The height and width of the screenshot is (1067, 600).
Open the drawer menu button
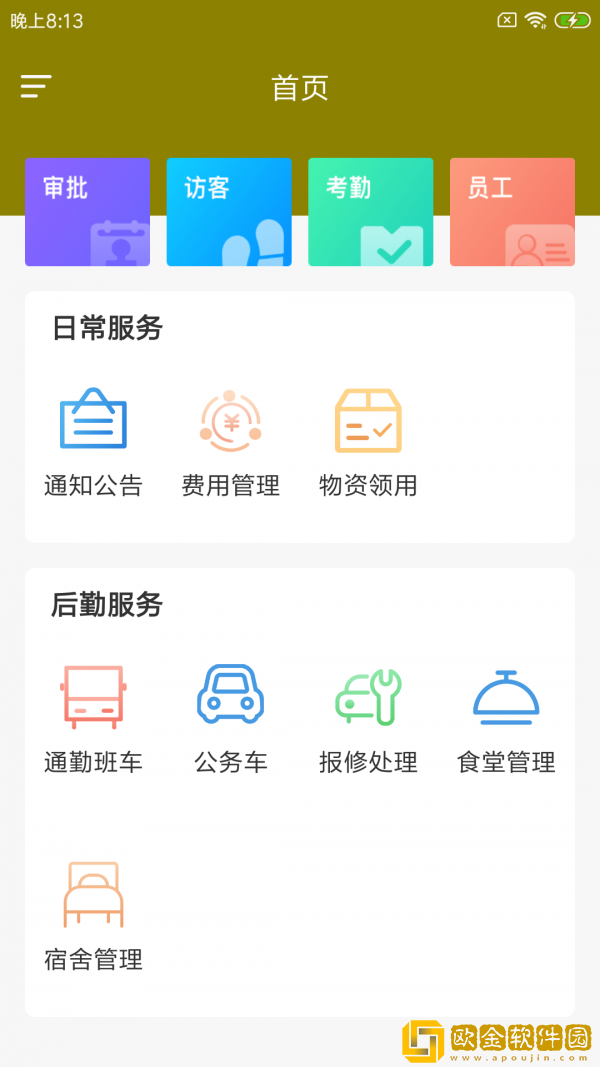tap(36, 87)
